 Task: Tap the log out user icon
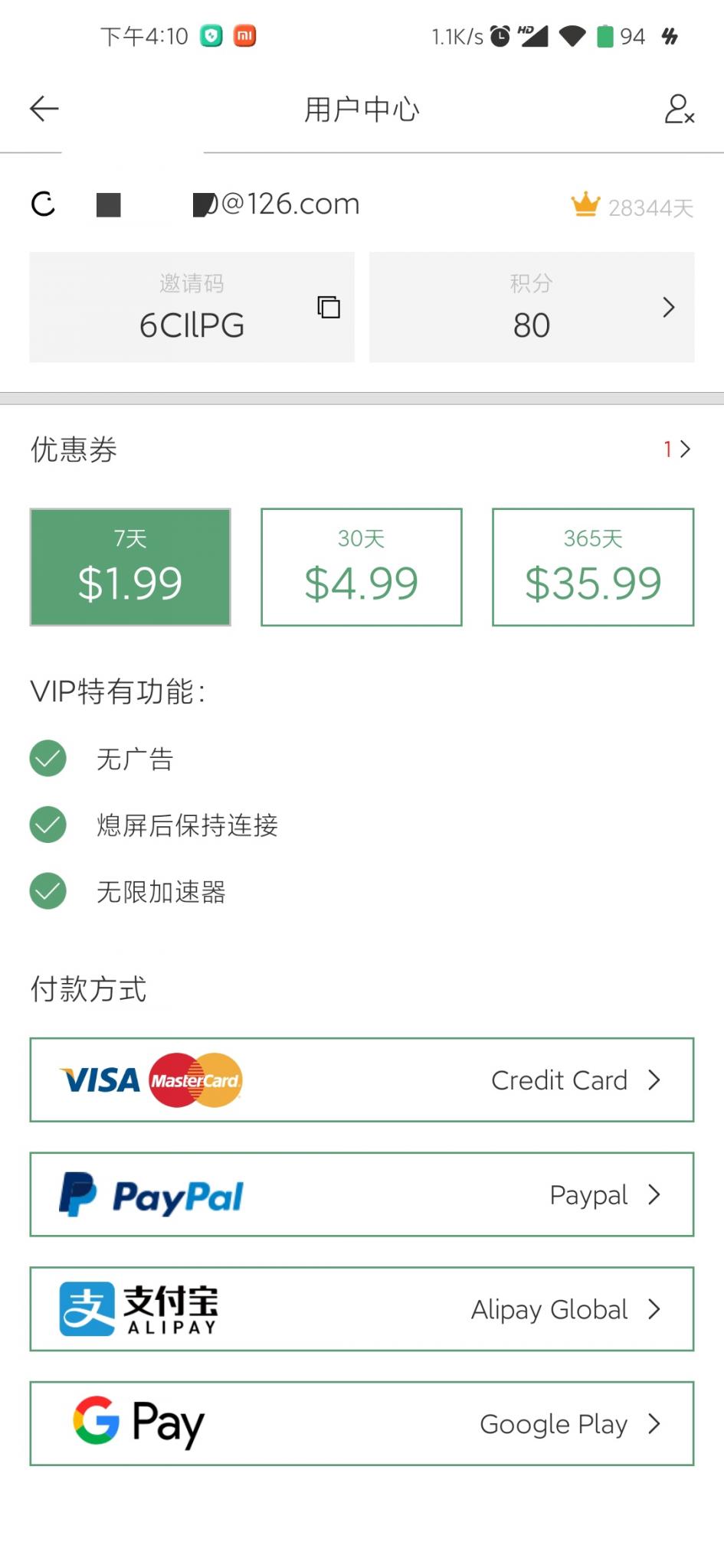[x=679, y=109]
